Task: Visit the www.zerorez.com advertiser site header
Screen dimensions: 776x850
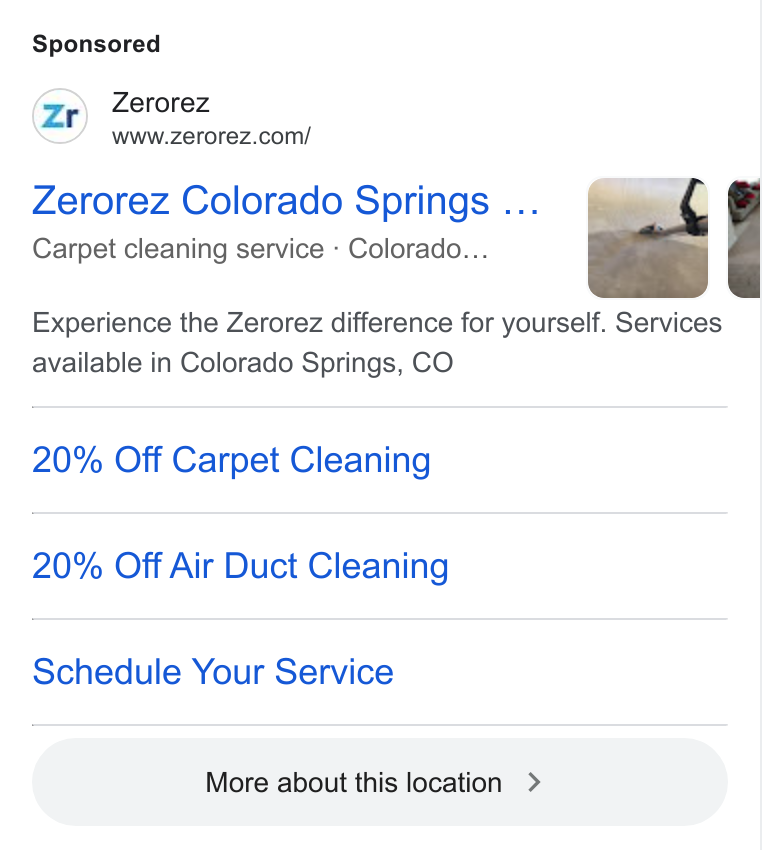Action: (x=171, y=117)
